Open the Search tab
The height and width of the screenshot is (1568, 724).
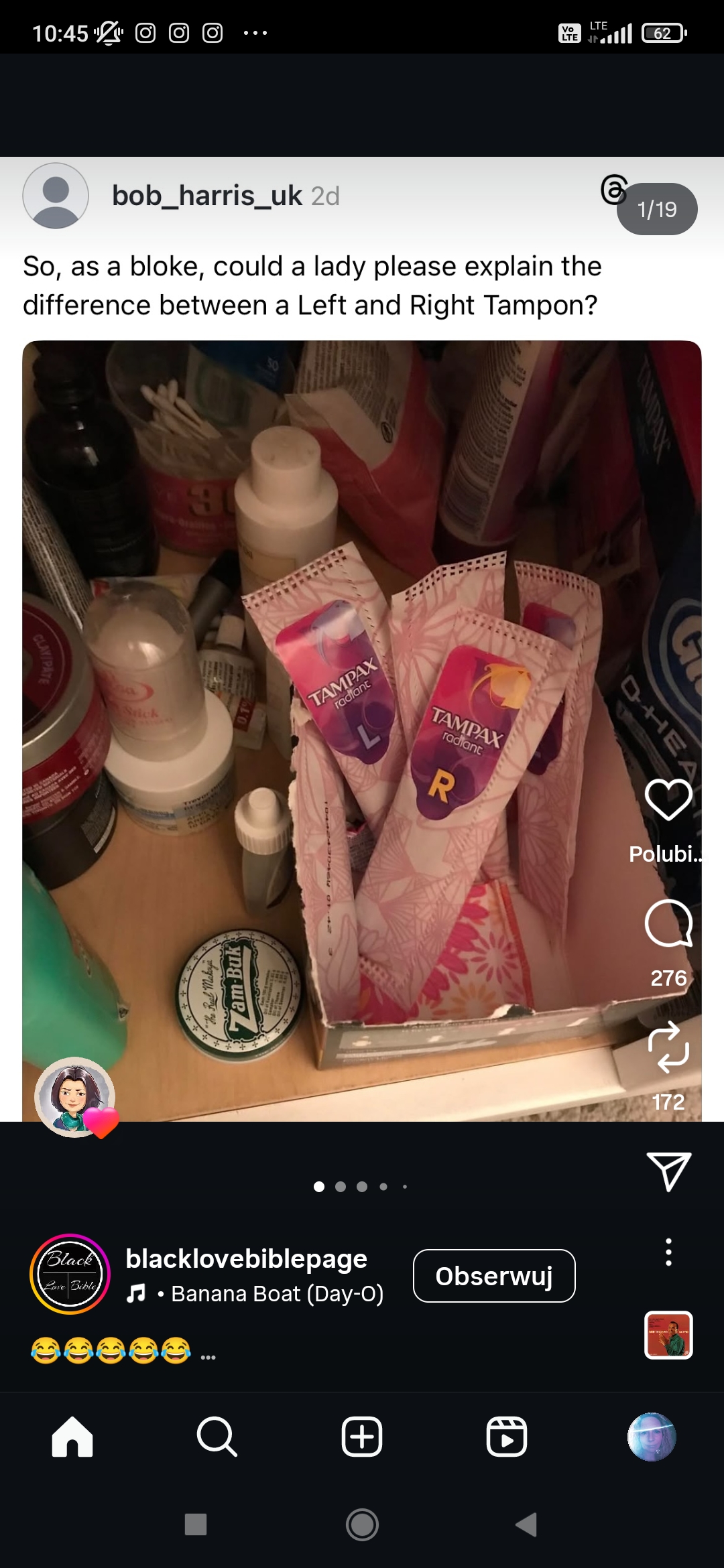click(x=217, y=1437)
